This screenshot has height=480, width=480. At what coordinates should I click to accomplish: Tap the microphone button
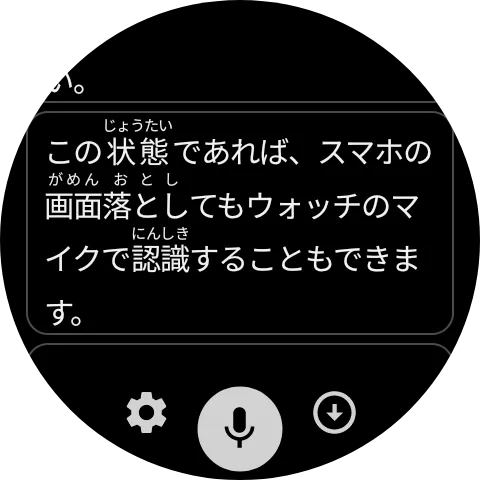[x=240, y=428]
